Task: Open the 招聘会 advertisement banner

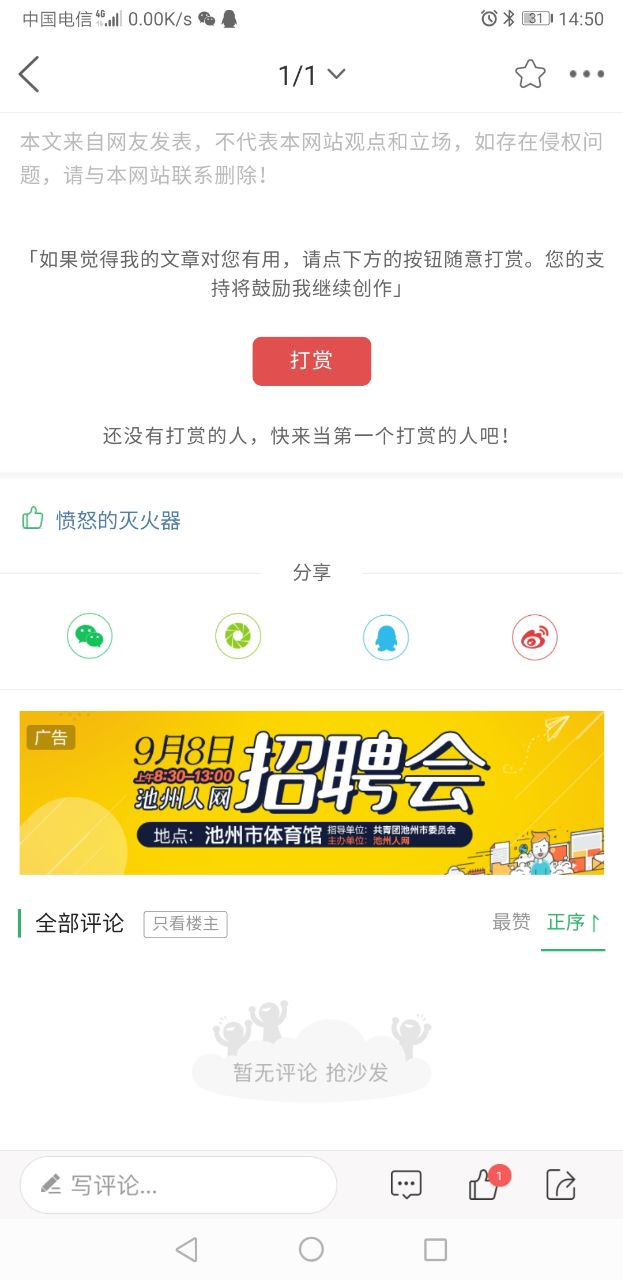Action: coord(311,793)
